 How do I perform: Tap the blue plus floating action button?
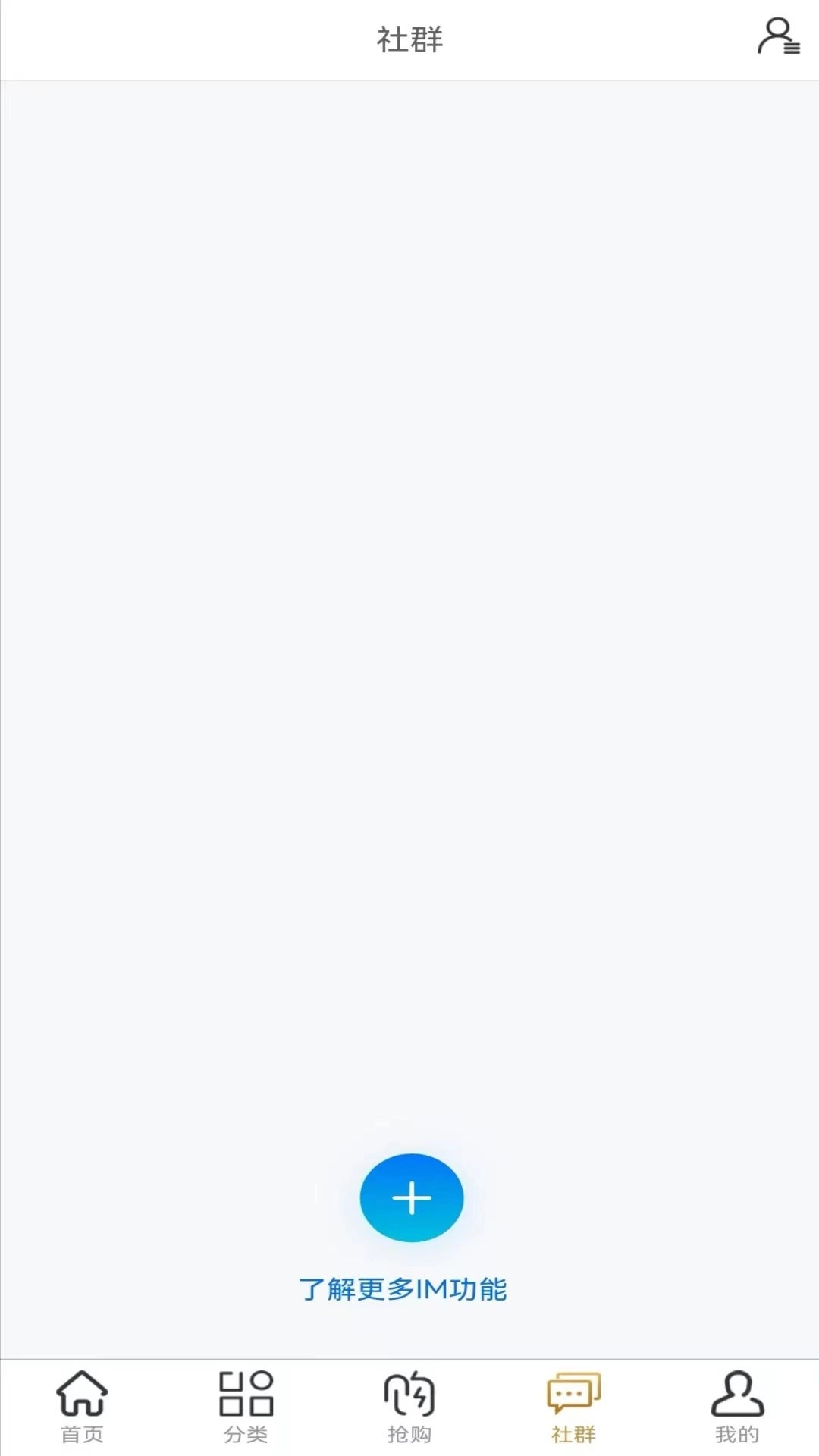coord(410,1197)
